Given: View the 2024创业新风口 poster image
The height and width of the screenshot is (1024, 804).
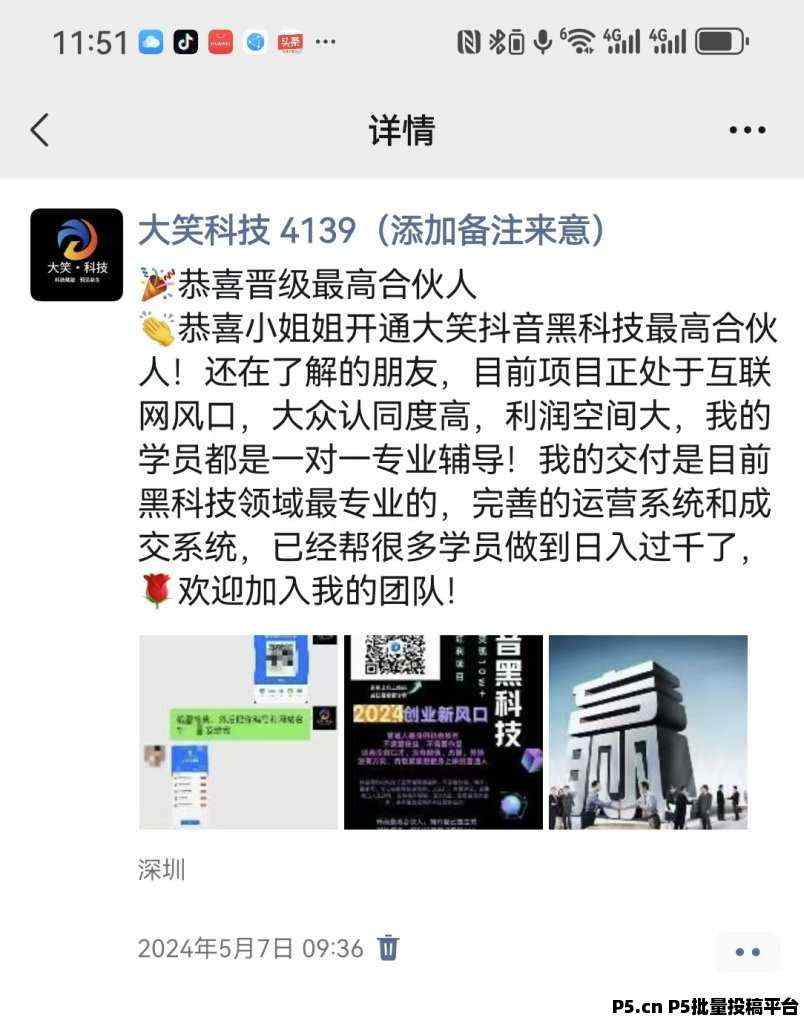Looking at the screenshot, I should coord(443,731).
